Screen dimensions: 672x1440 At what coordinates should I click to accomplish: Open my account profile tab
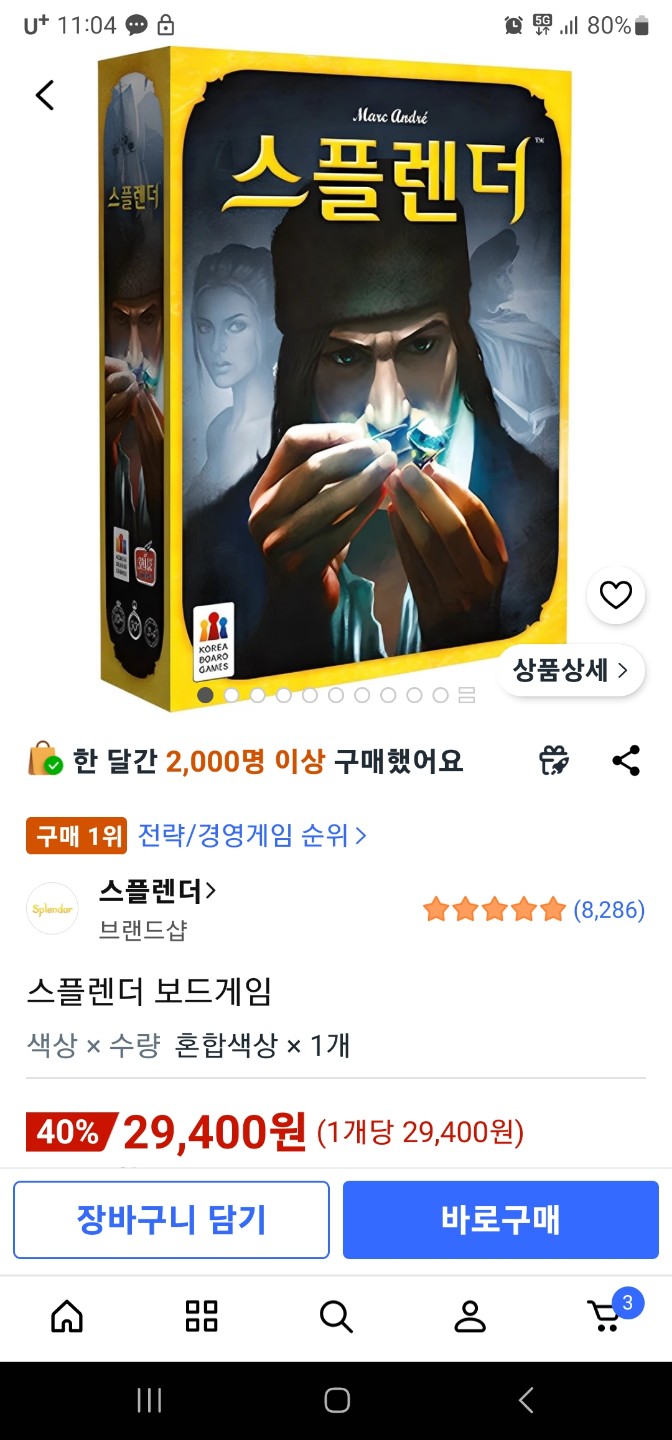coord(470,1317)
